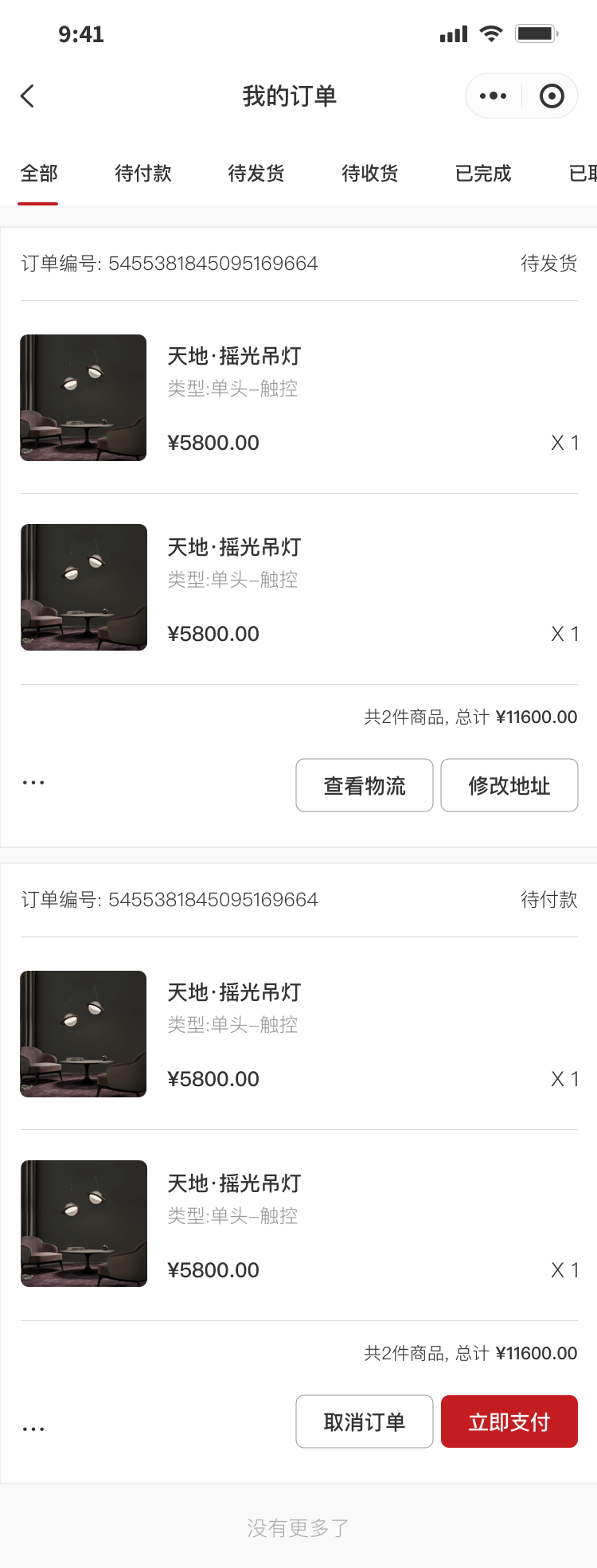Viewport: 597px width, 1568px height.
Task: Switch to the 全部 tab
Action: click(x=39, y=174)
